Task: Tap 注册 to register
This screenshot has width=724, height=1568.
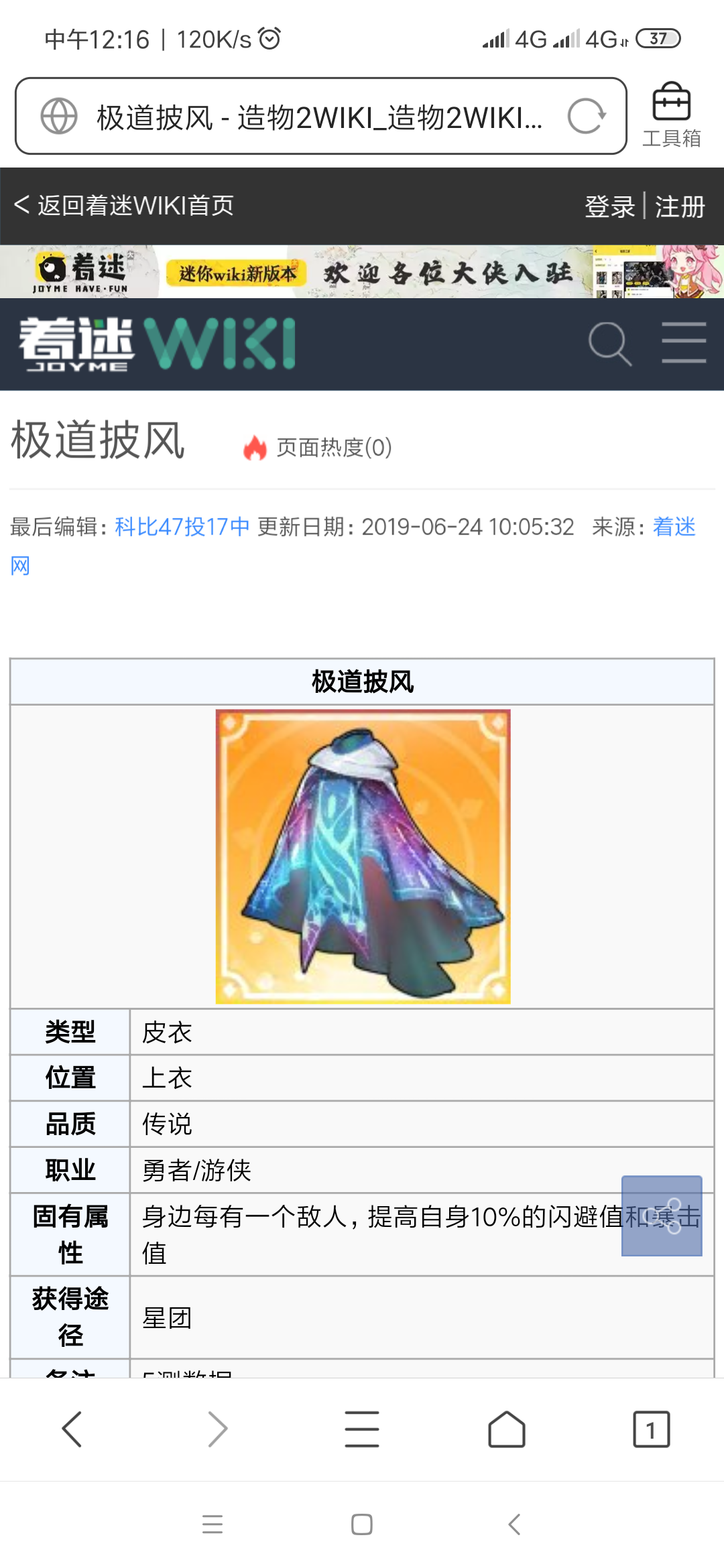Action: (680, 206)
